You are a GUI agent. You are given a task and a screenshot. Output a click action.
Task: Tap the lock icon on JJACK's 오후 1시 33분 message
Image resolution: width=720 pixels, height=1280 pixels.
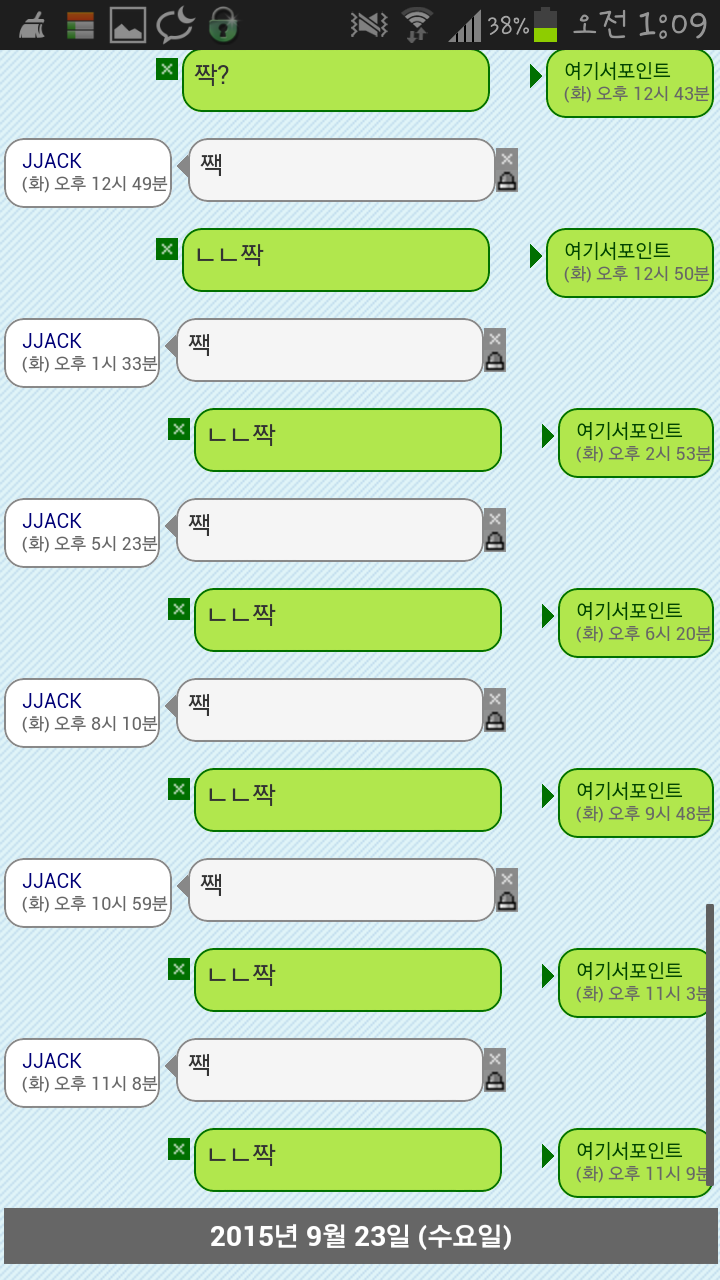tap(495, 361)
